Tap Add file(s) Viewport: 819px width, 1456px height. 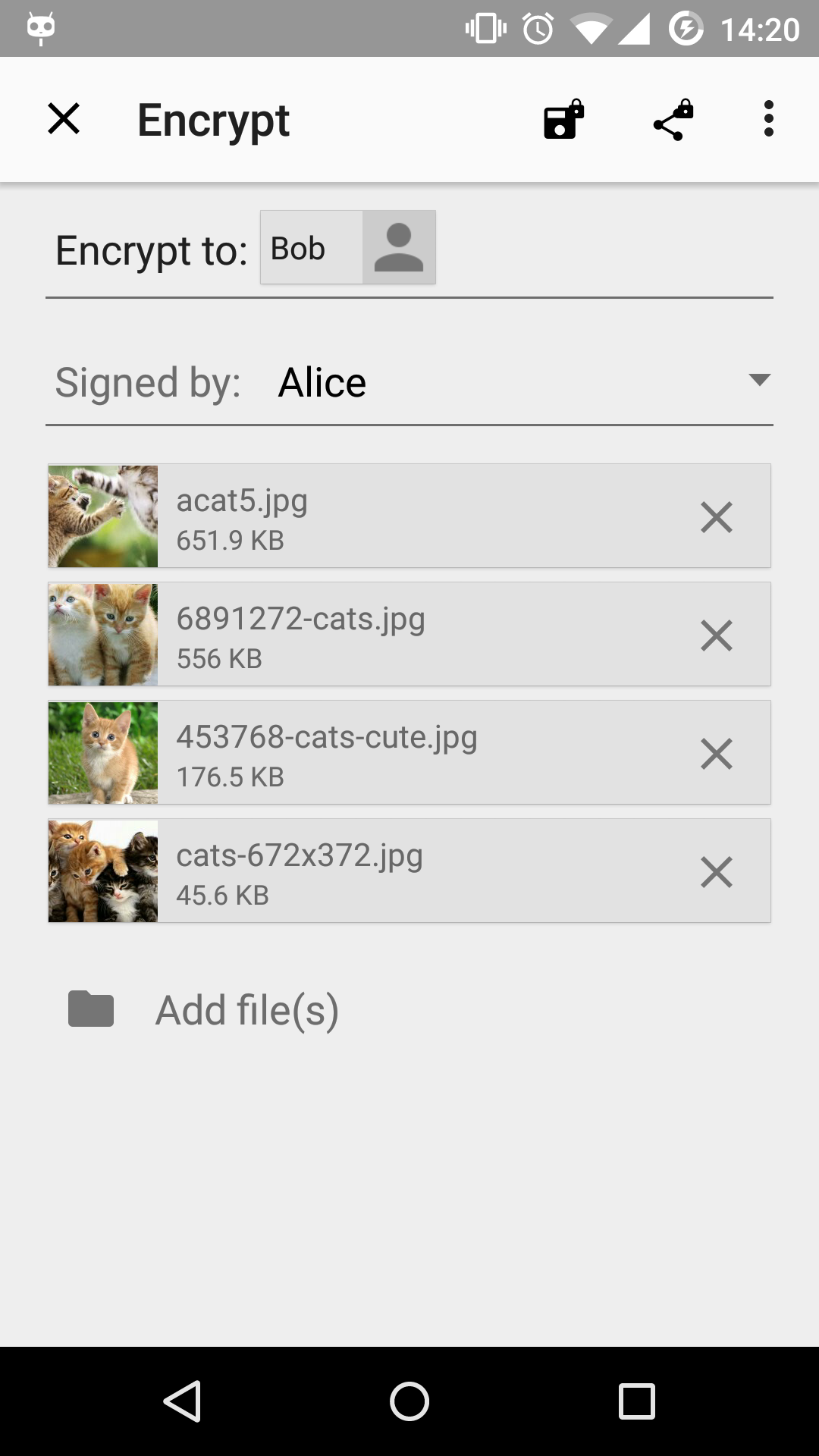pyautogui.click(x=246, y=1010)
